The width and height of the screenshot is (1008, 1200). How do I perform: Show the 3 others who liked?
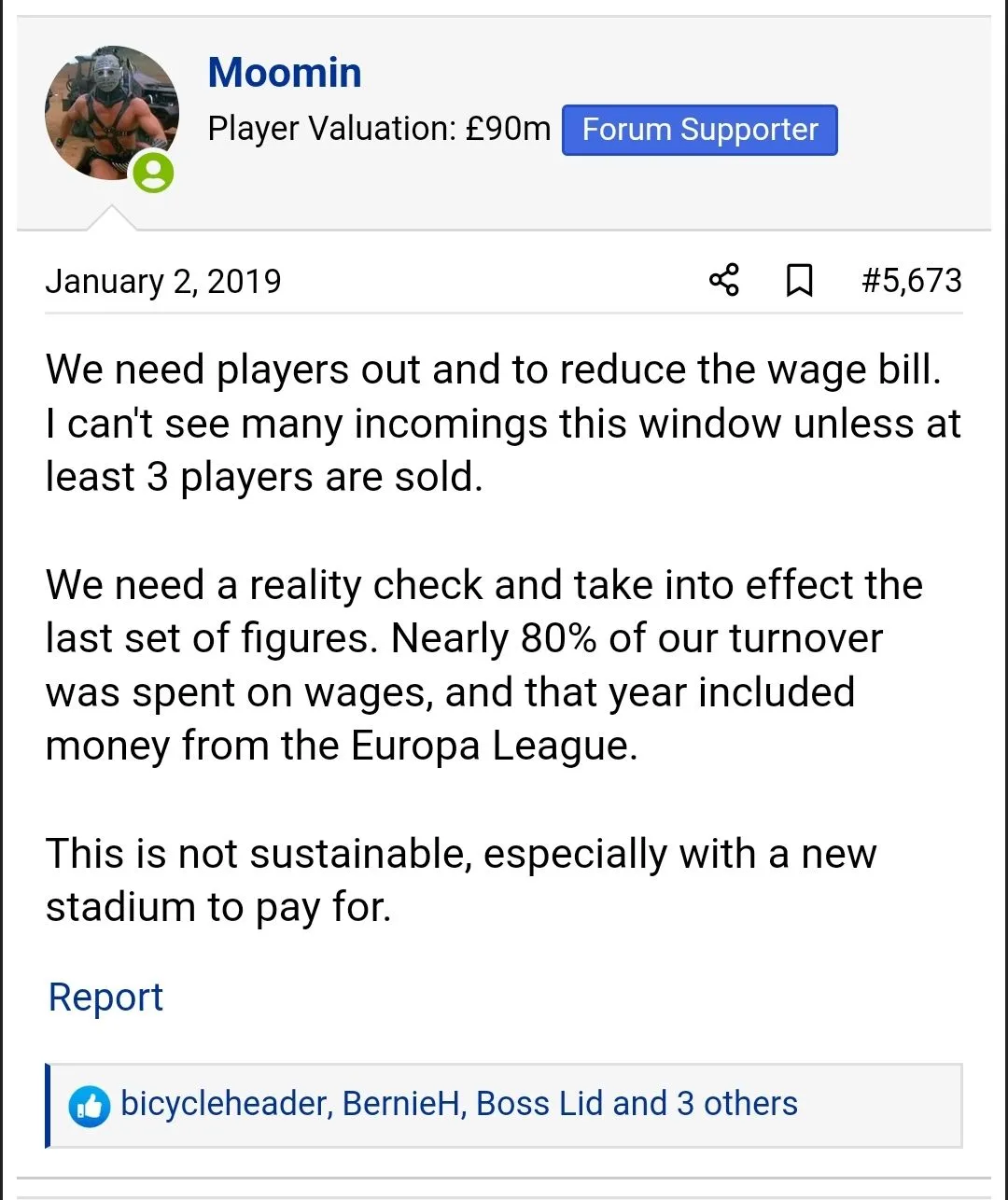[x=736, y=1104]
